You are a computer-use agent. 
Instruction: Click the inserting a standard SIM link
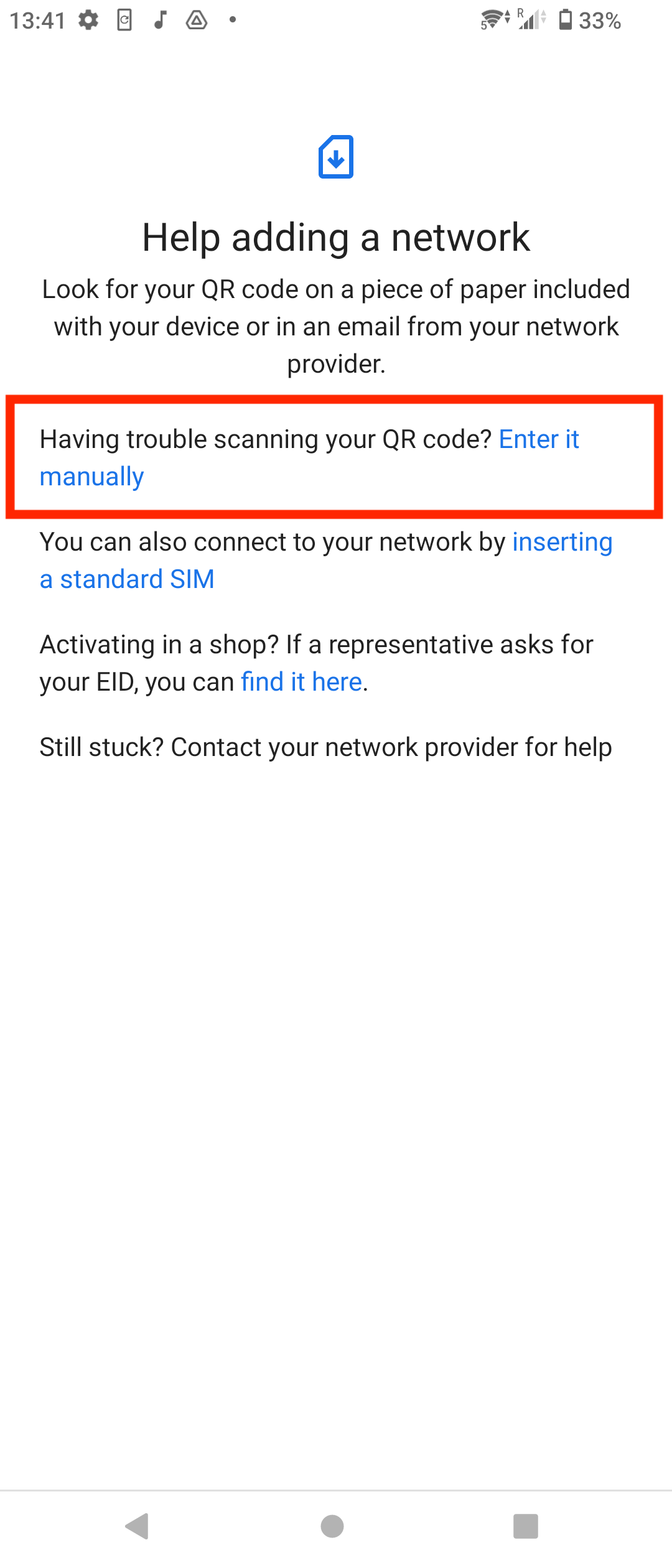pos(562,541)
